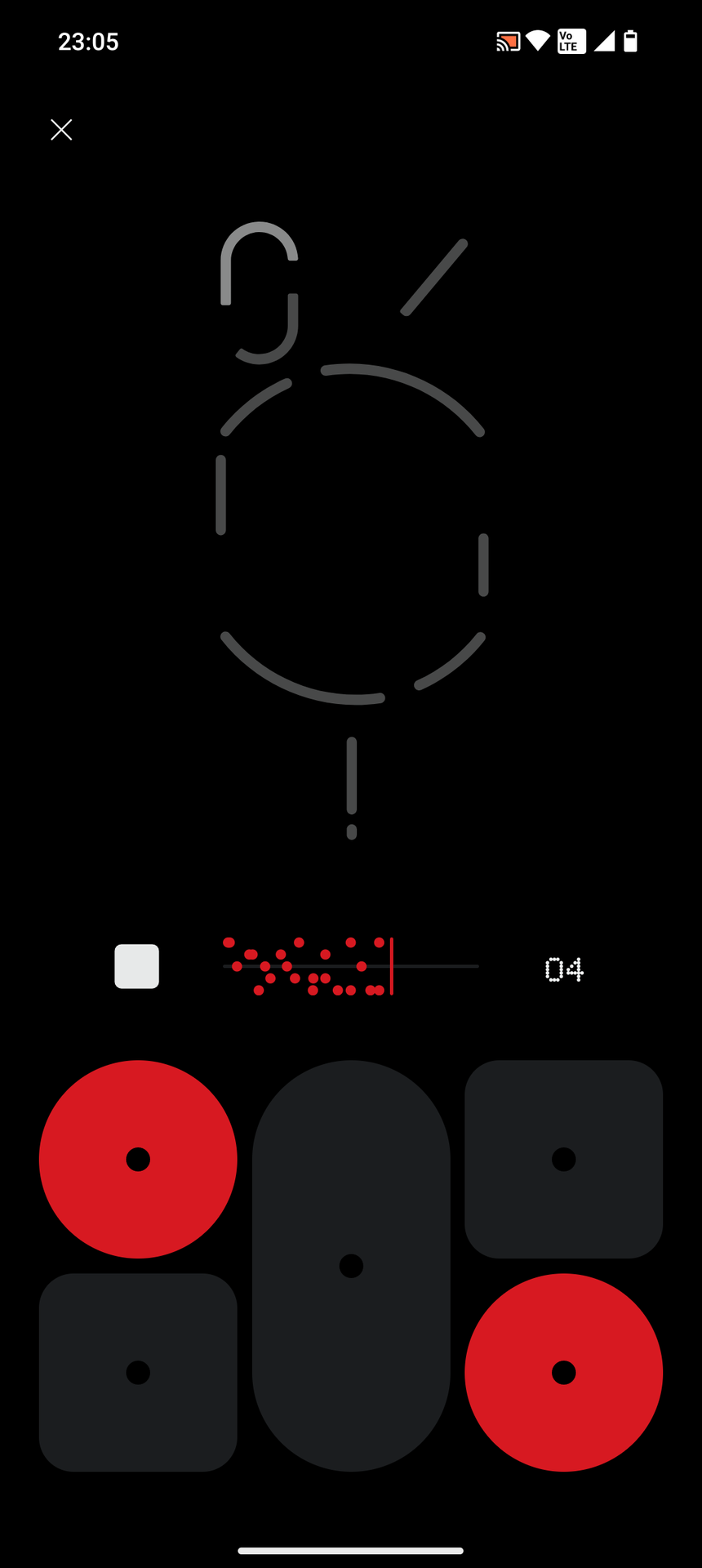Screen dimensions: 702x1568
Task: Tap the 04 track counter
Action: click(564, 969)
